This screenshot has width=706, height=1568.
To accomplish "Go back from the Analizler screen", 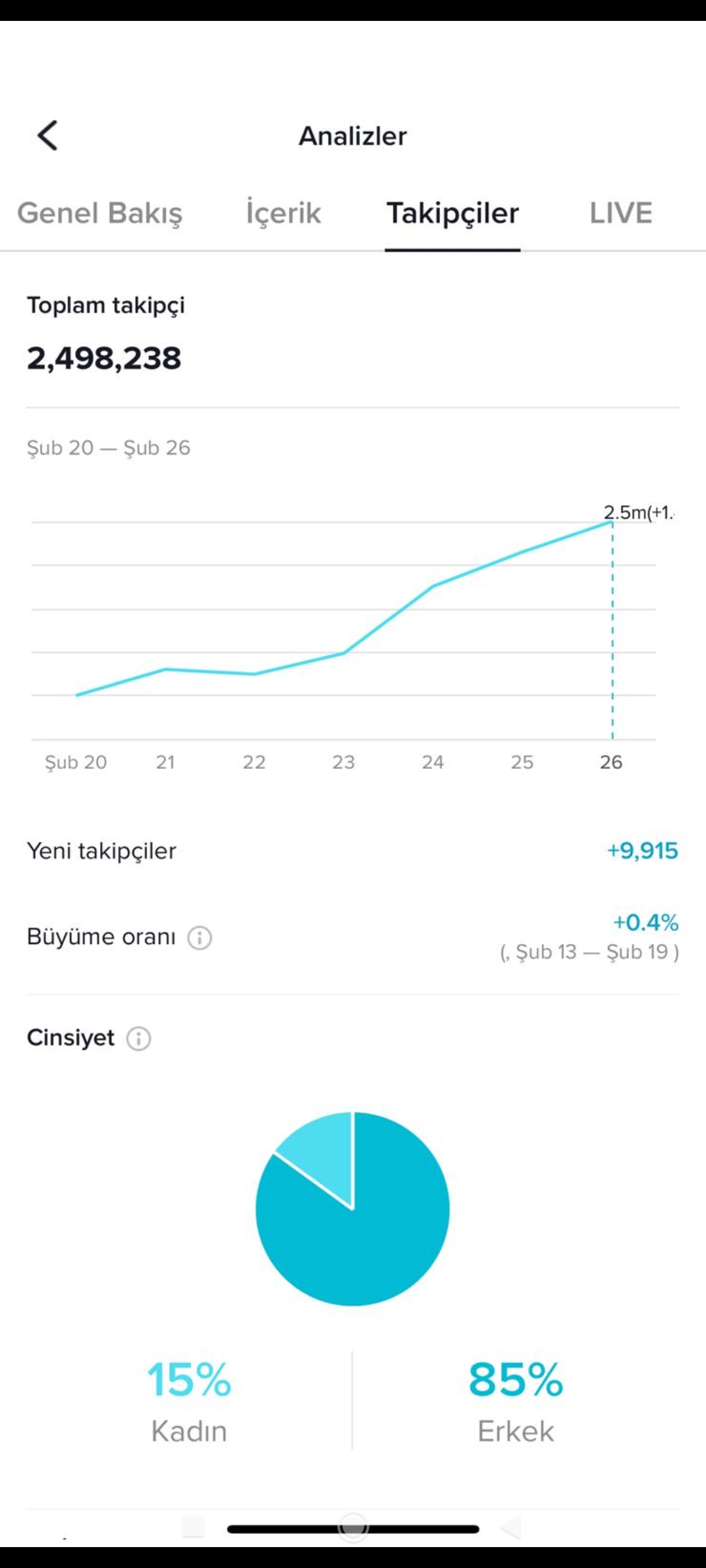I will pyautogui.click(x=48, y=135).
